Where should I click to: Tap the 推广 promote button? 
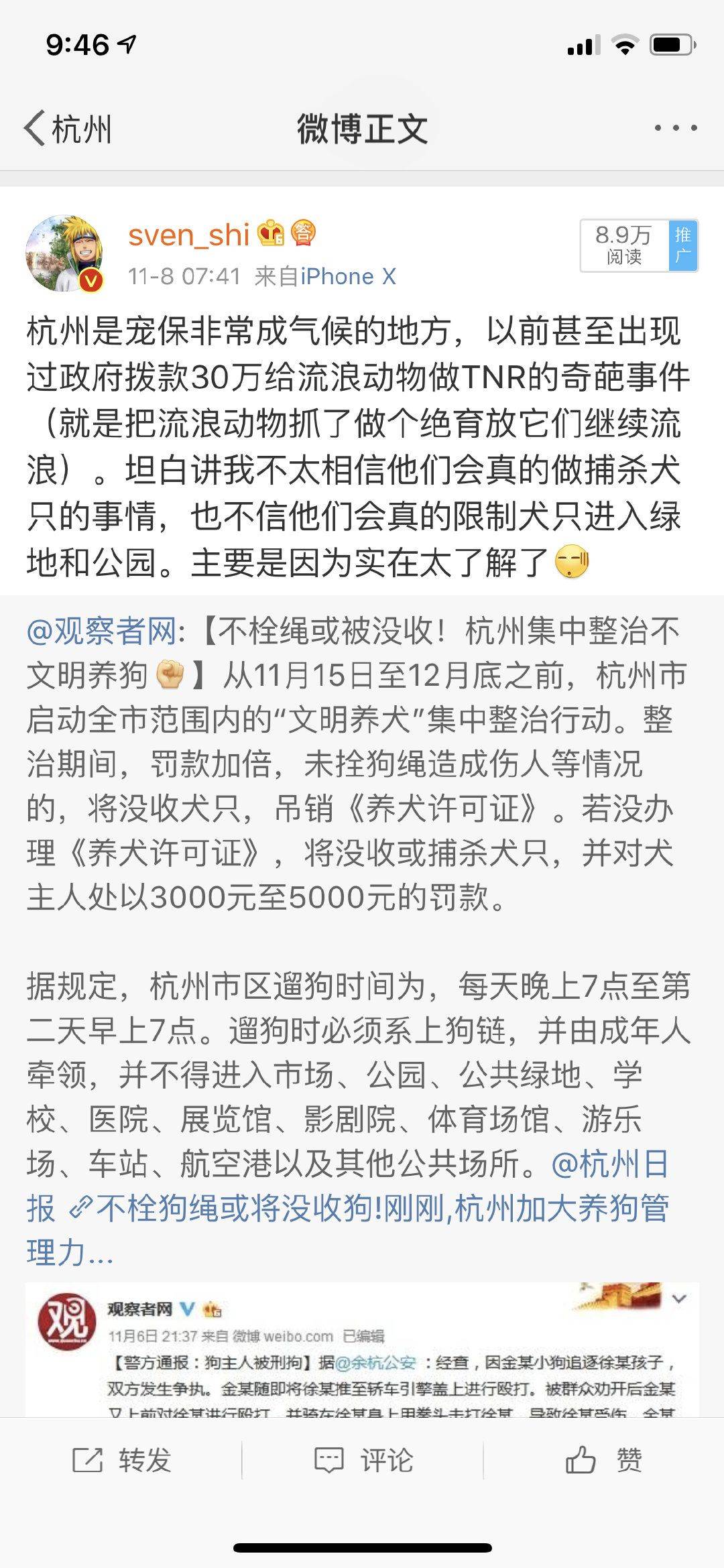[x=683, y=245]
